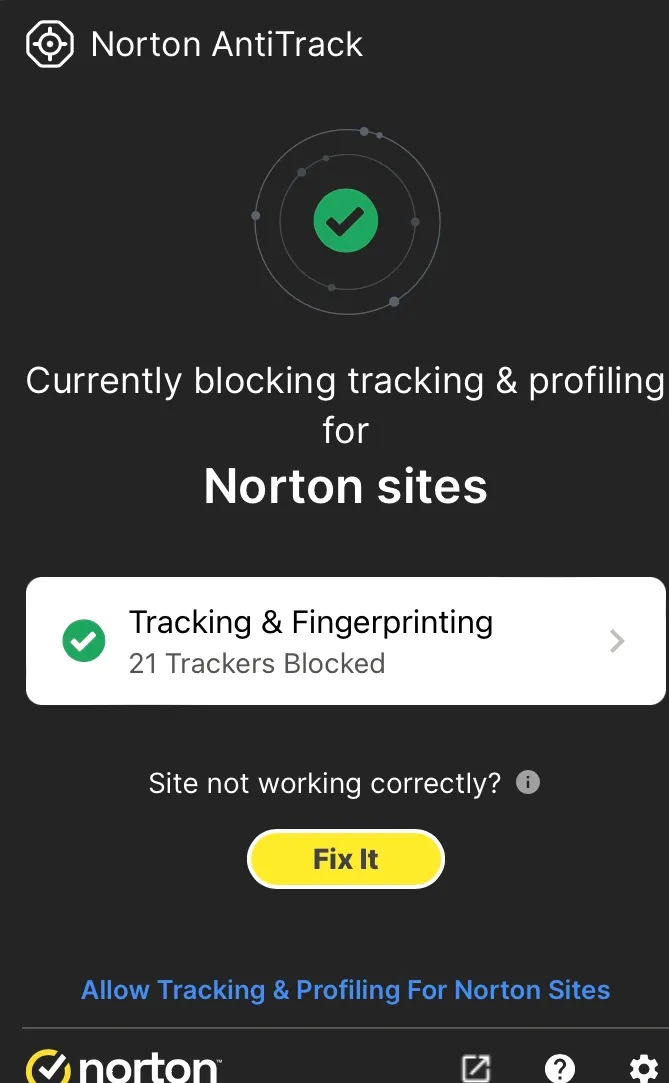Open the settings gear
This screenshot has width=669, height=1083.
click(643, 1067)
